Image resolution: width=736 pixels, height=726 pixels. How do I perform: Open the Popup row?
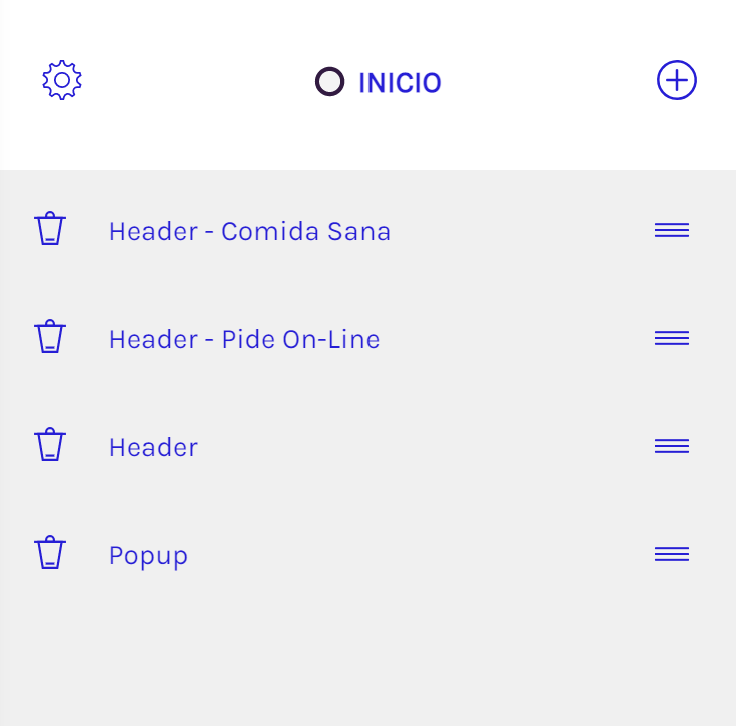[148, 556]
